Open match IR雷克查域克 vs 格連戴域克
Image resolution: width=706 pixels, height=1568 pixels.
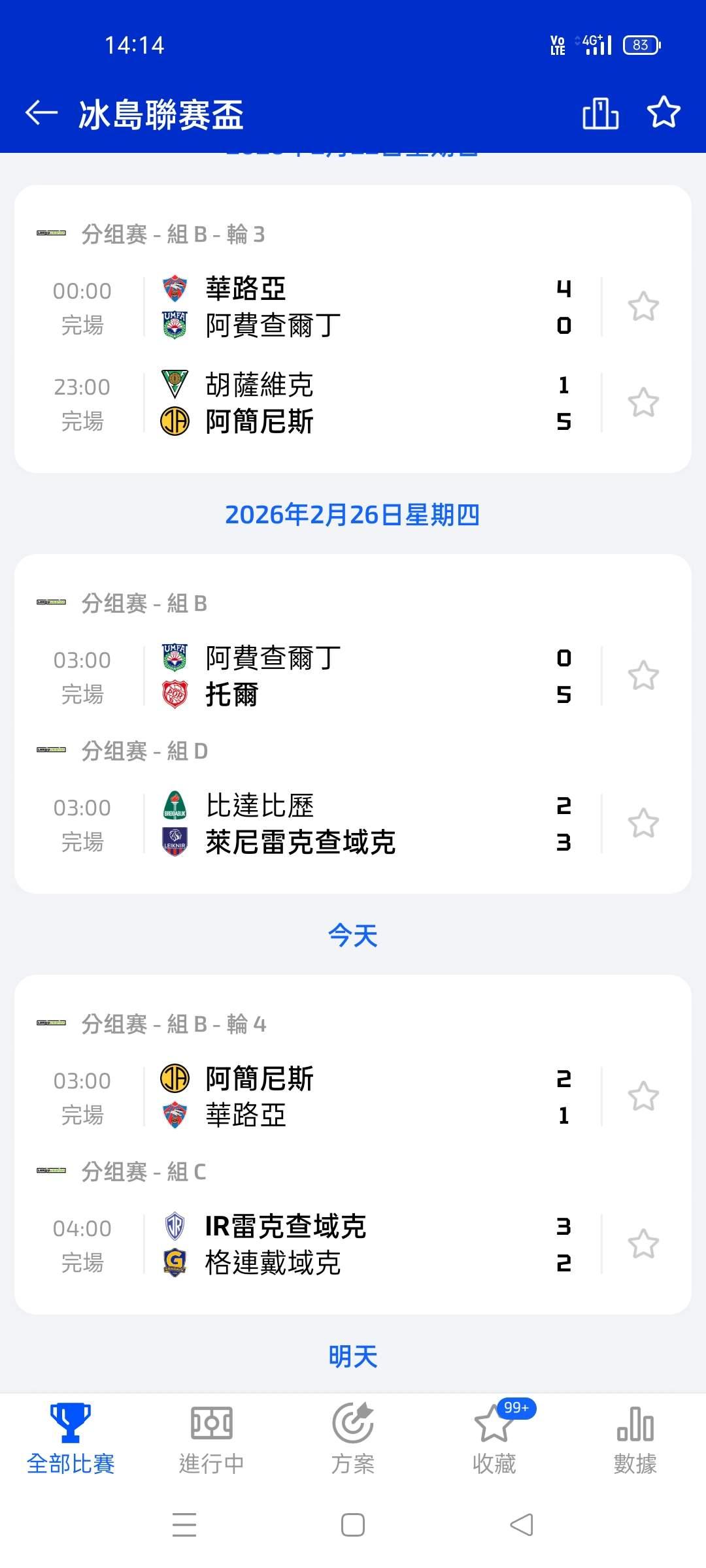353,1245
